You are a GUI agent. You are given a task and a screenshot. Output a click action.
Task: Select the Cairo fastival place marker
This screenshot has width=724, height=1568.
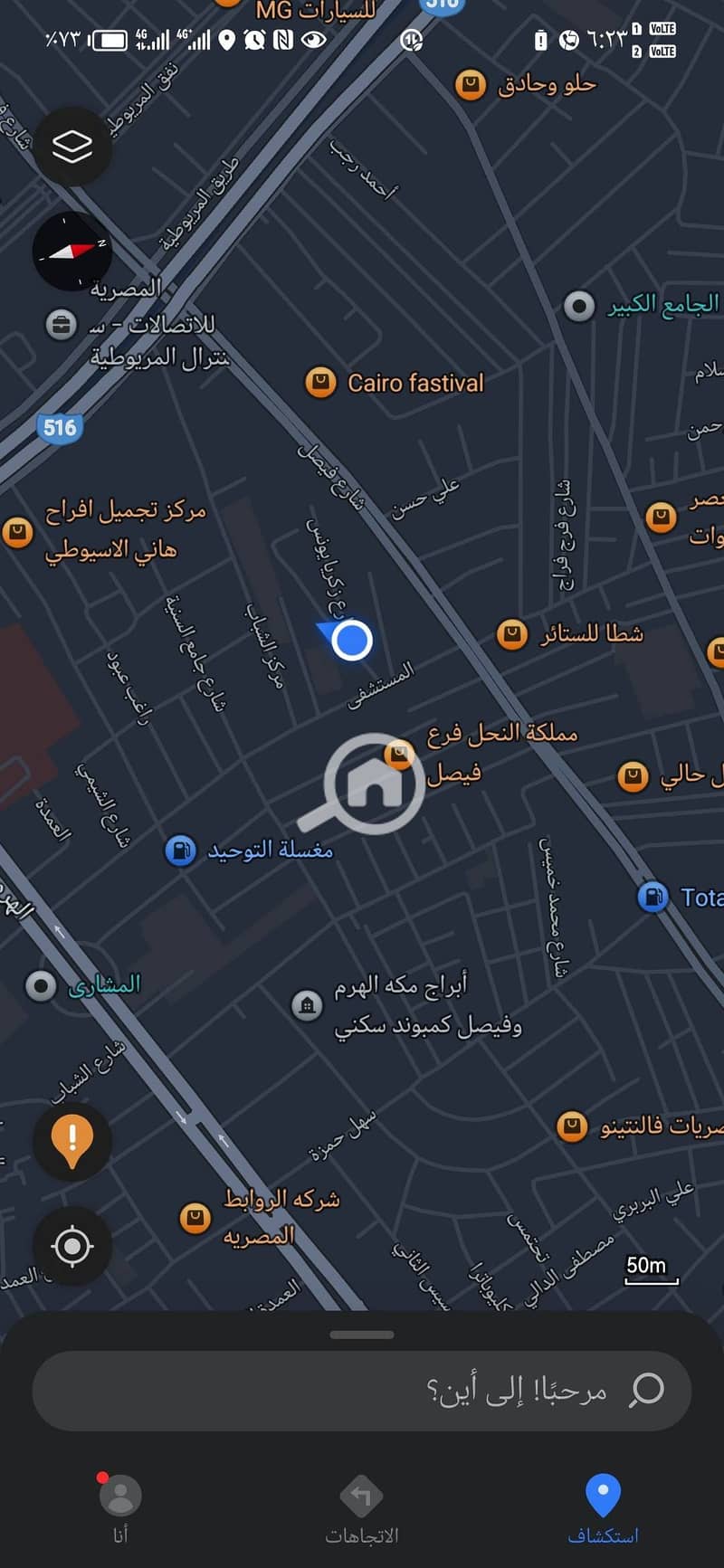coord(319,383)
